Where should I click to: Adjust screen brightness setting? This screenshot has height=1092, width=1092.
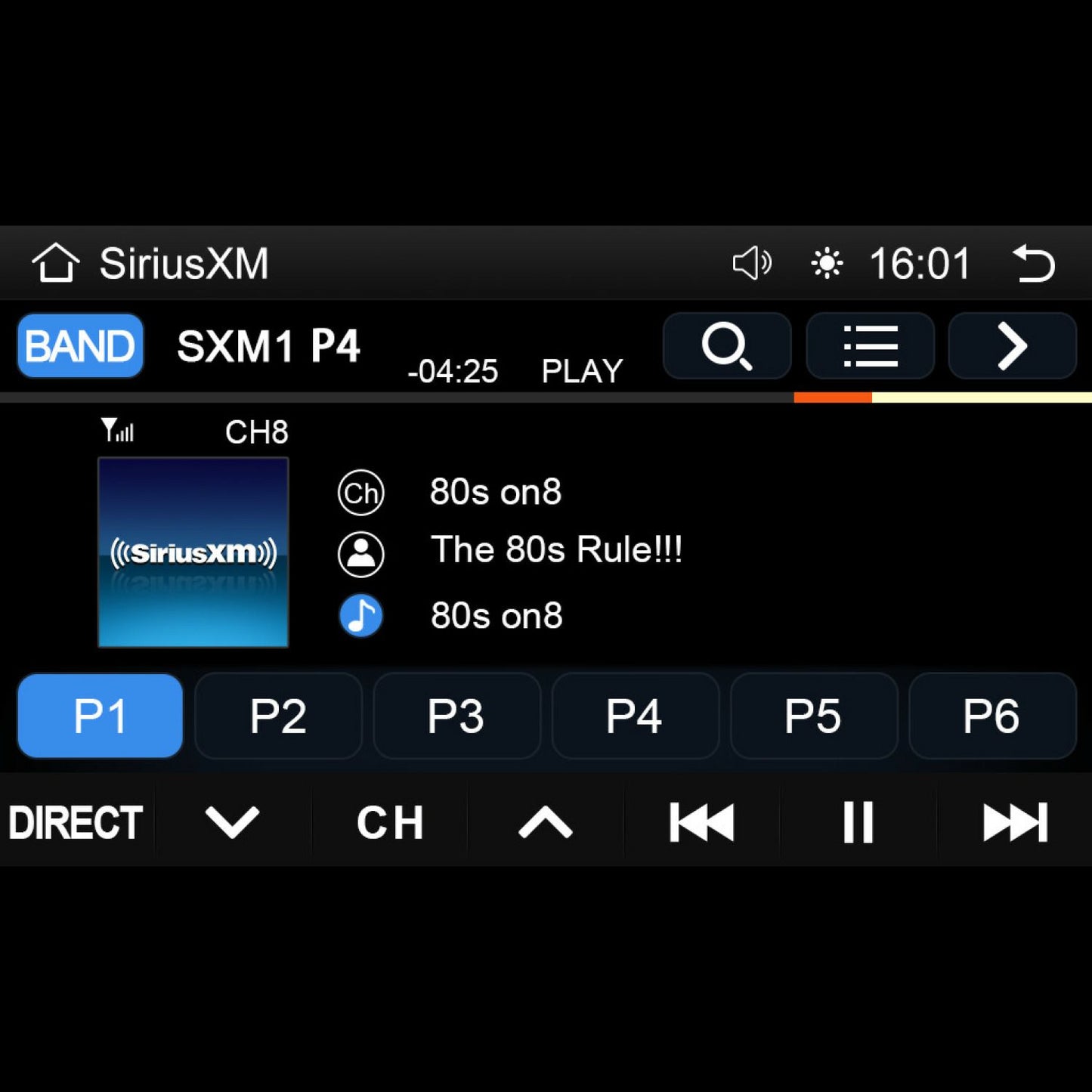[827, 264]
